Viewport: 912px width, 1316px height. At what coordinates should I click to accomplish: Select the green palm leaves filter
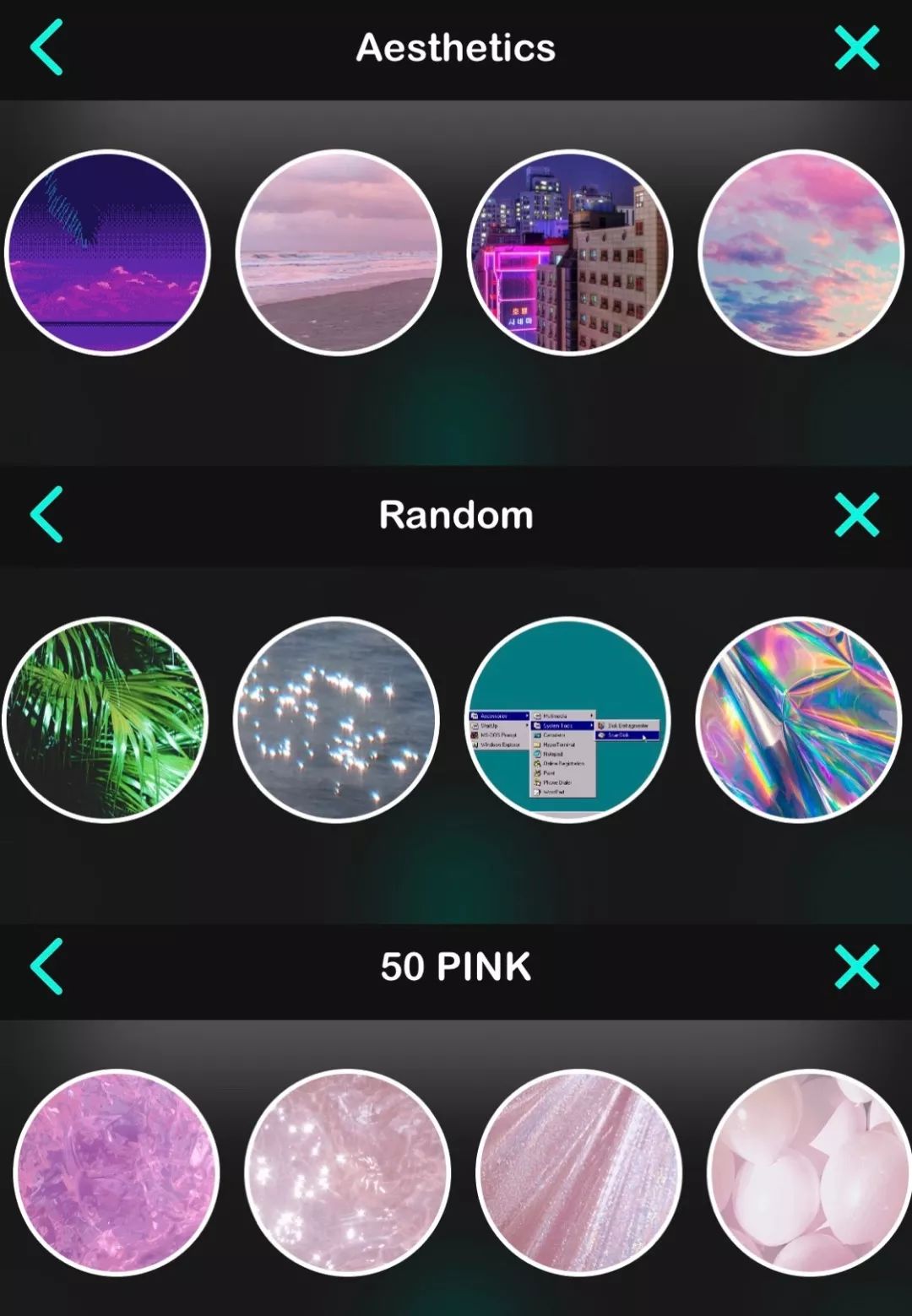tap(110, 718)
